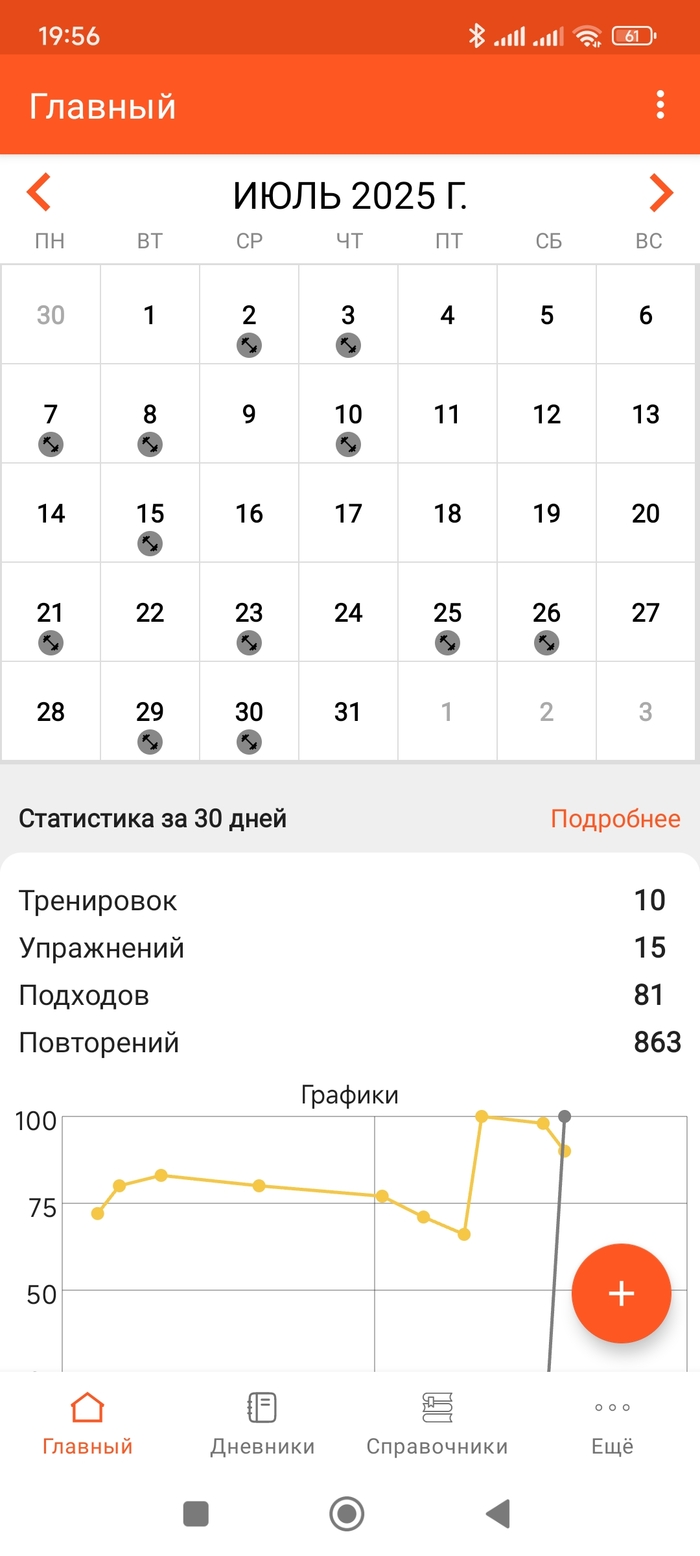This screenshot has height=1556, width=700.
Task: Select July 18 with no workout
Action: point(447,514)
